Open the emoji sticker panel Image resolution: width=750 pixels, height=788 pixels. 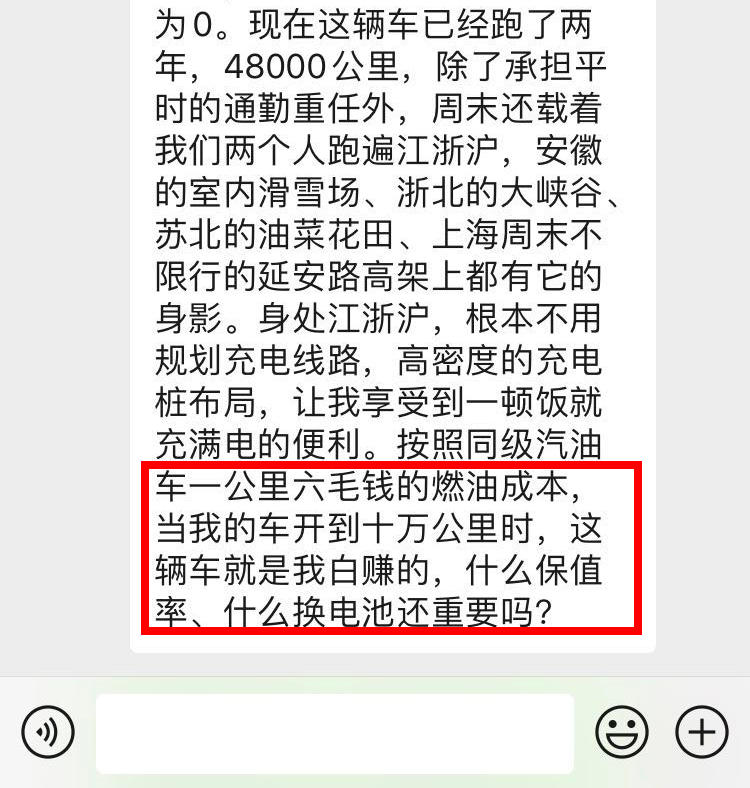pyautogui.click(x=622, y=733)
